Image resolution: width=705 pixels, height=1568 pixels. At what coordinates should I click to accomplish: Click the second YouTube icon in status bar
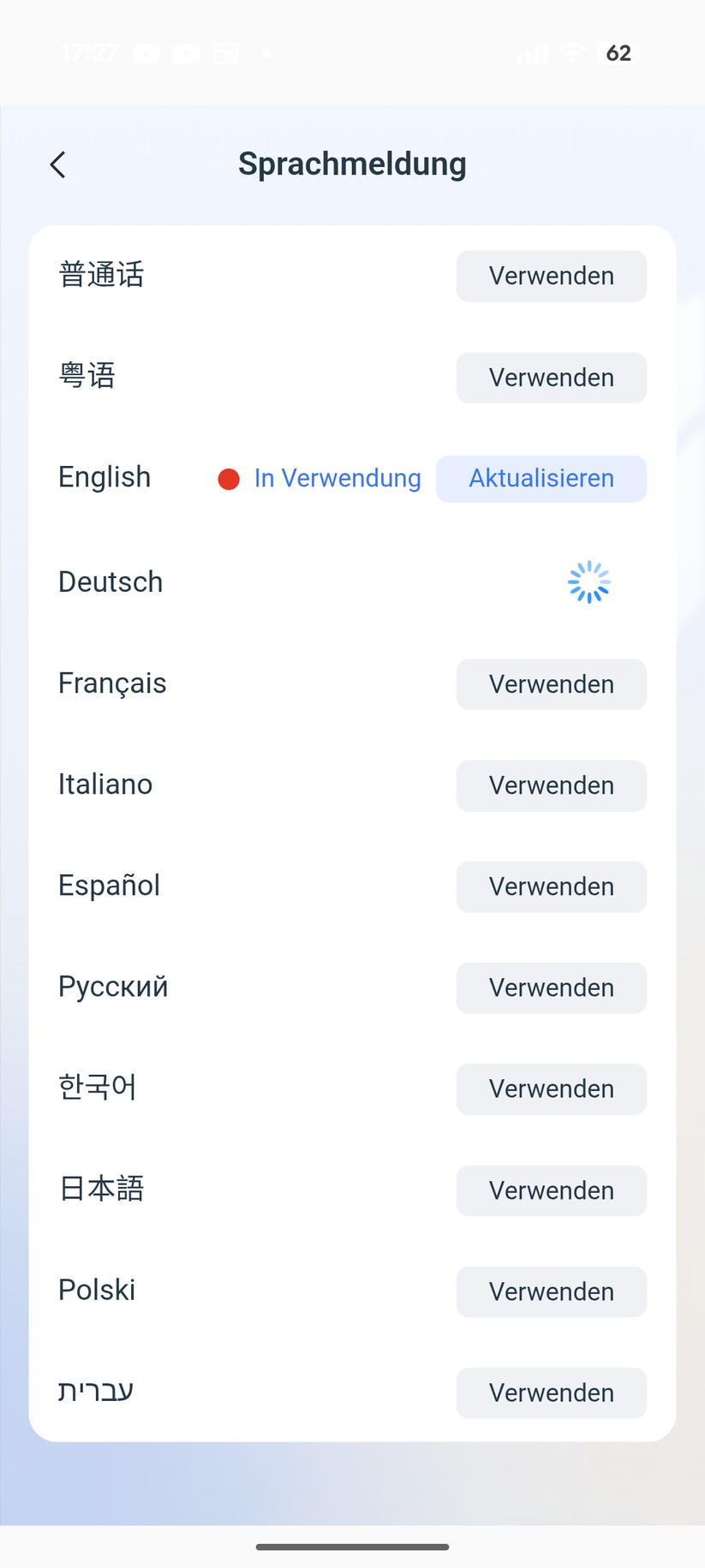[x=187, y=53]
